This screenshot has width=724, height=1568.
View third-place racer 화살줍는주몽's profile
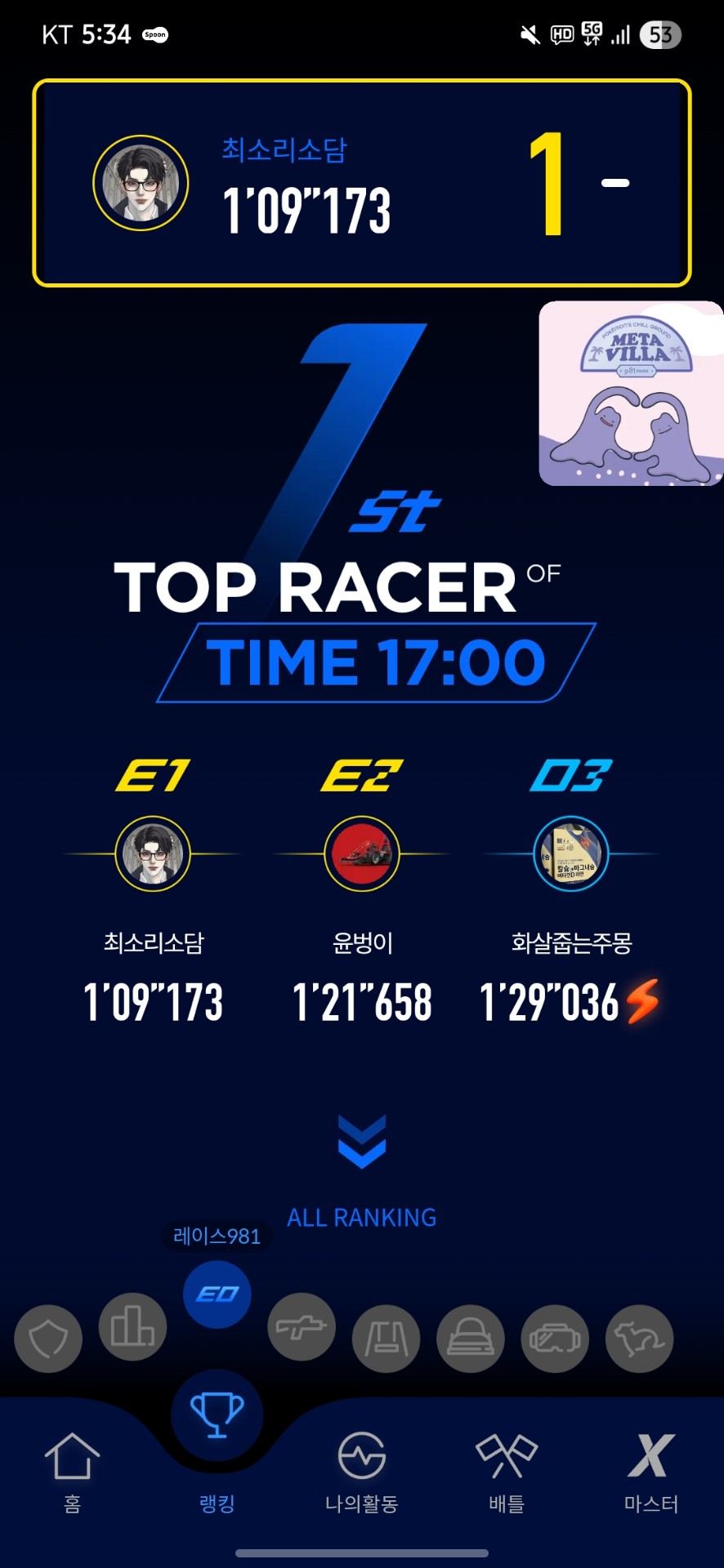570,853
